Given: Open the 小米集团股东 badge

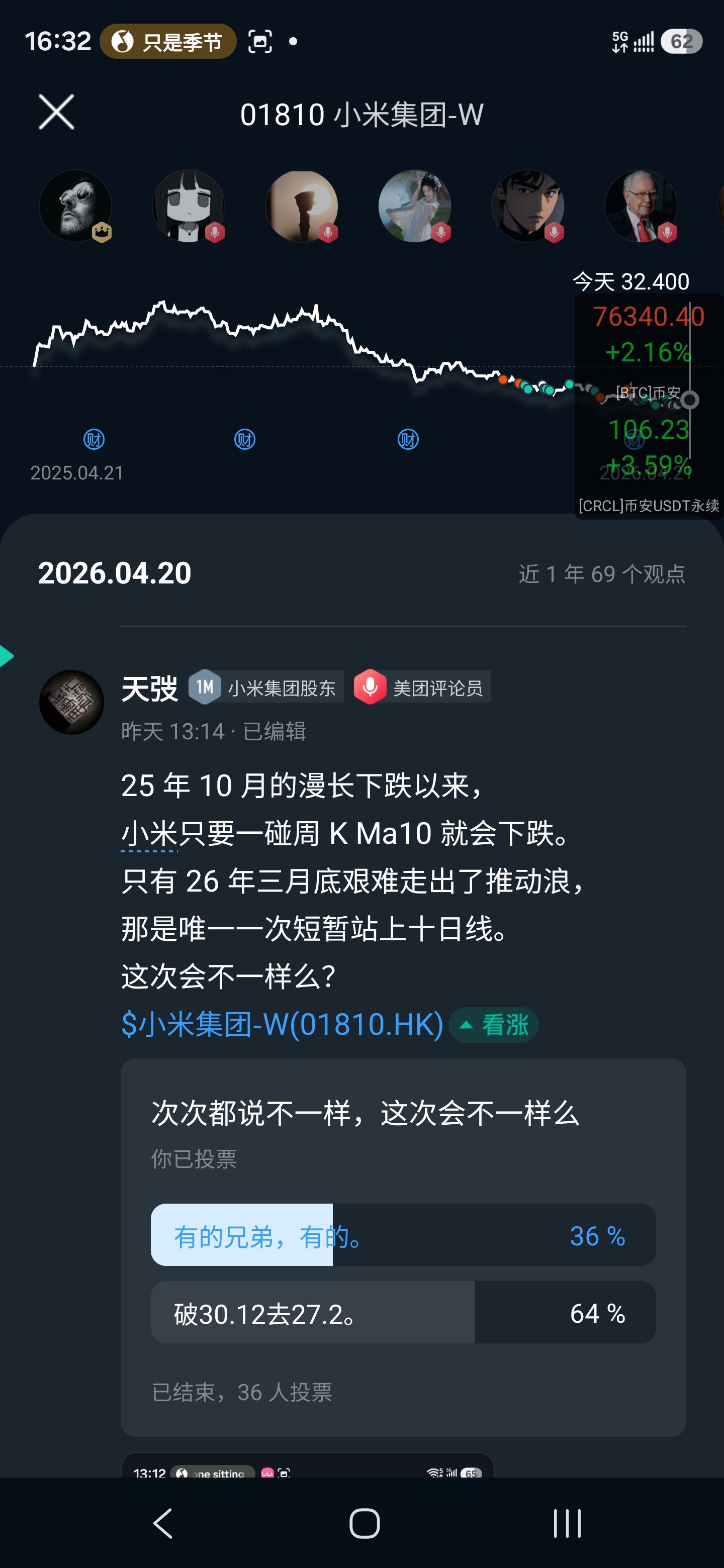Looking at the screenshot, I should click(266, 688).
